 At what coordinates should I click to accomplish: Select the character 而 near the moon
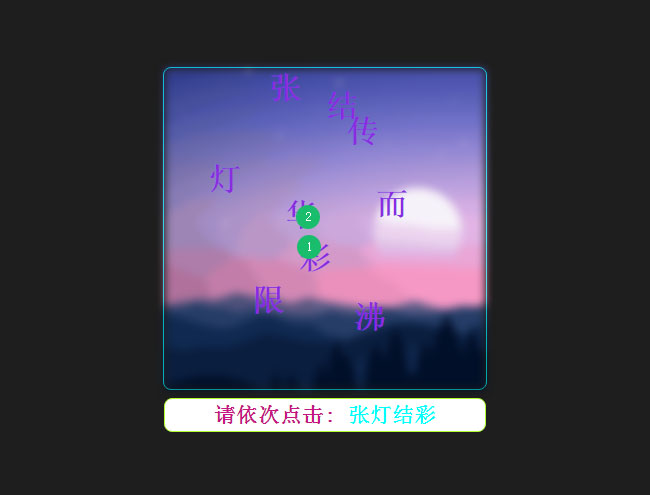(392, 204)
